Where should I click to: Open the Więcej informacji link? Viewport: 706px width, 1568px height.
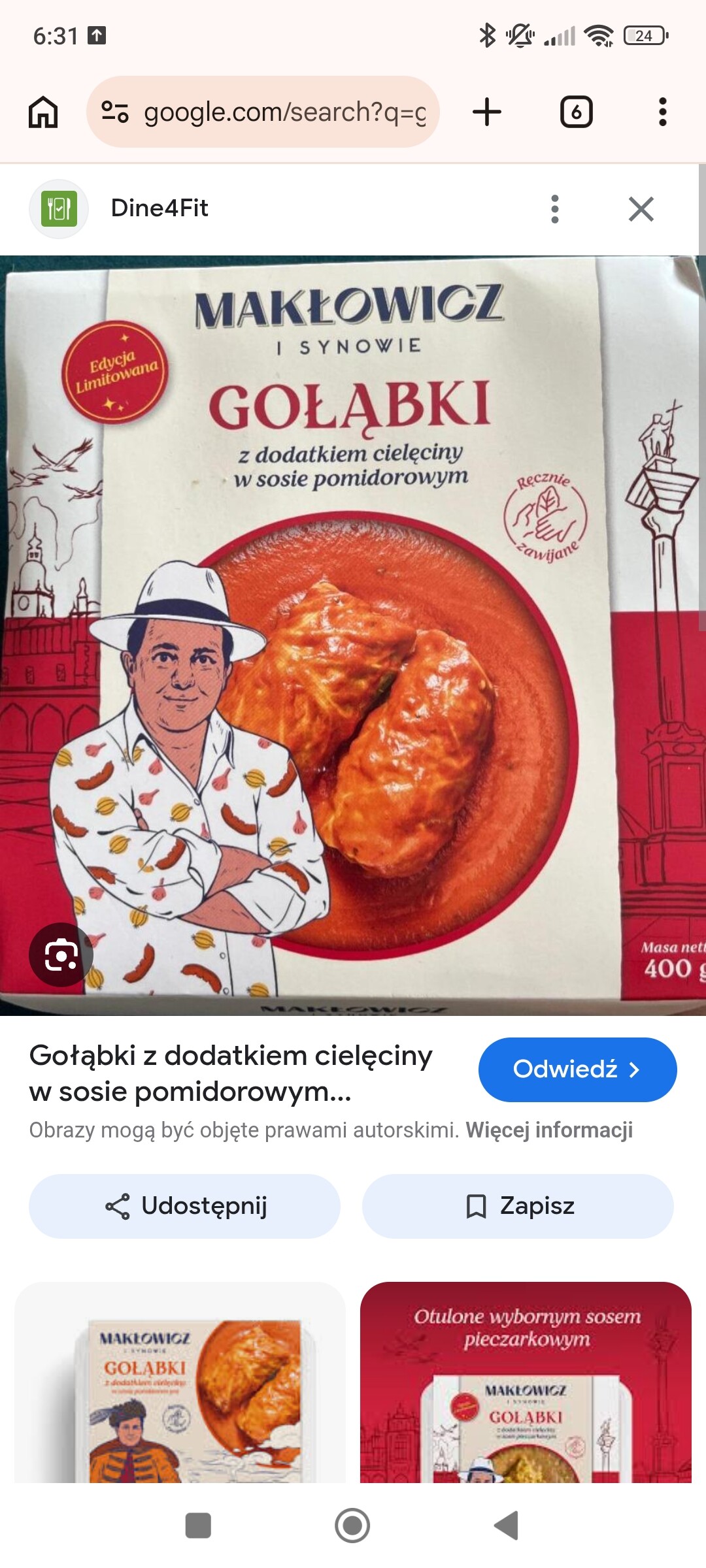[549, 1130]
